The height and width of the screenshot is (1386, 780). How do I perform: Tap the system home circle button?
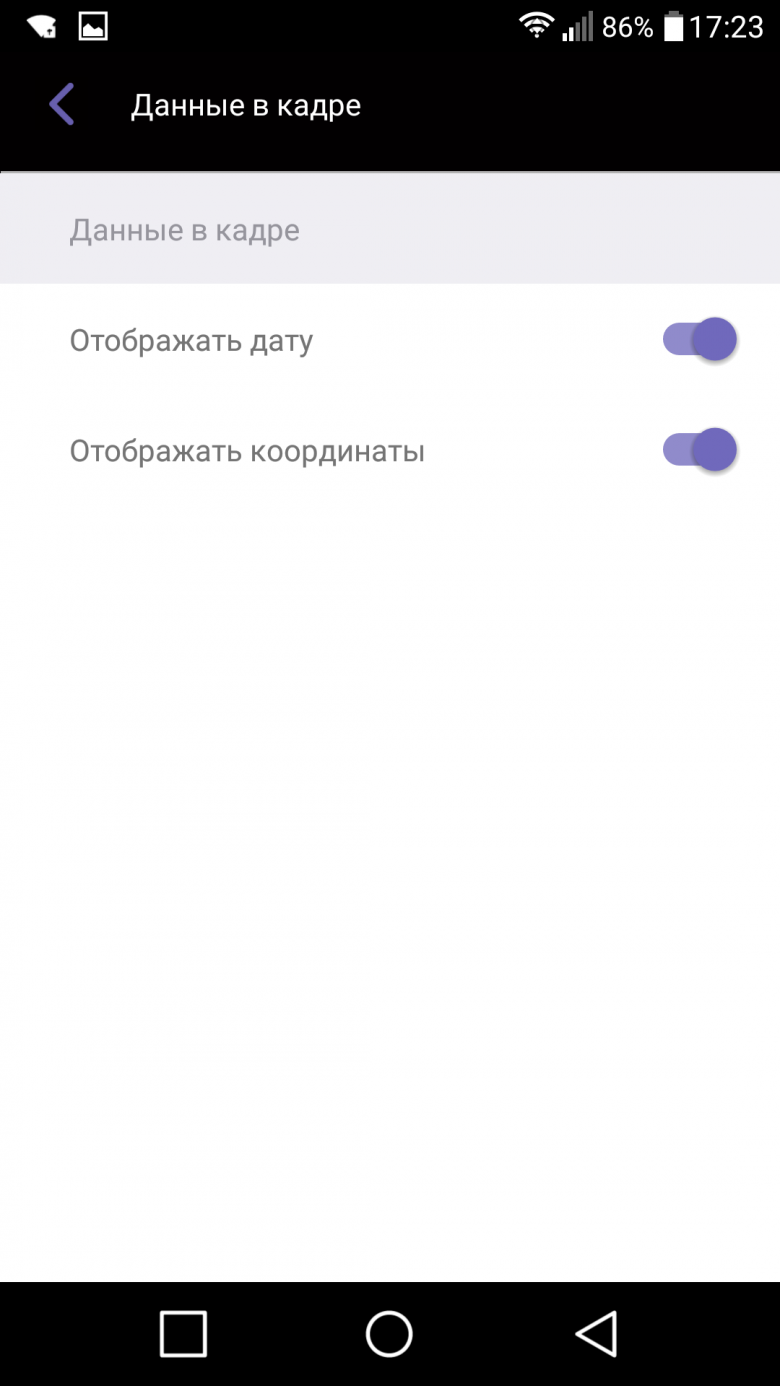pyautogui.click(x=389, y=1333)
